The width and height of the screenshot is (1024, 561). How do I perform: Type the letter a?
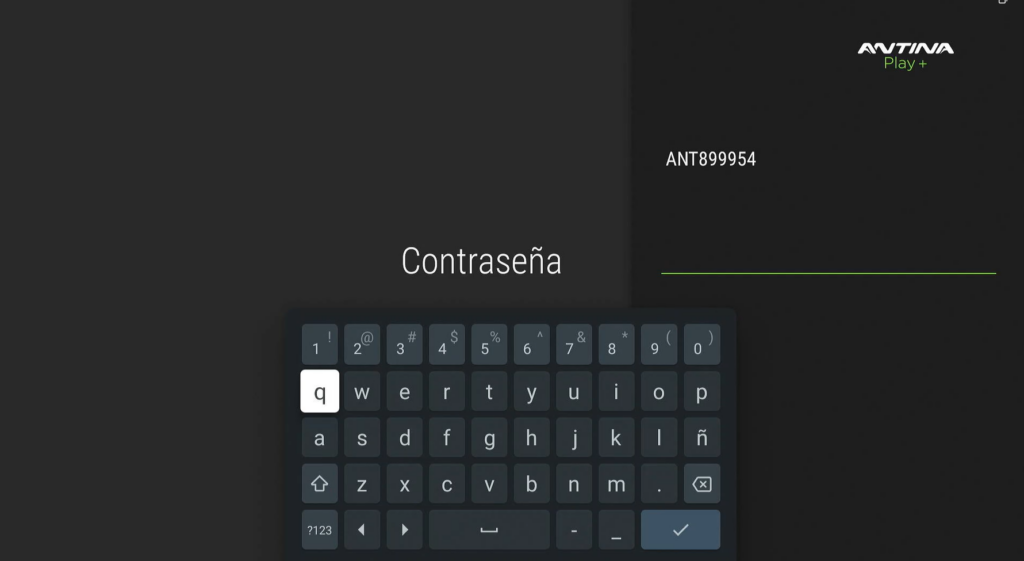point(320,438)
